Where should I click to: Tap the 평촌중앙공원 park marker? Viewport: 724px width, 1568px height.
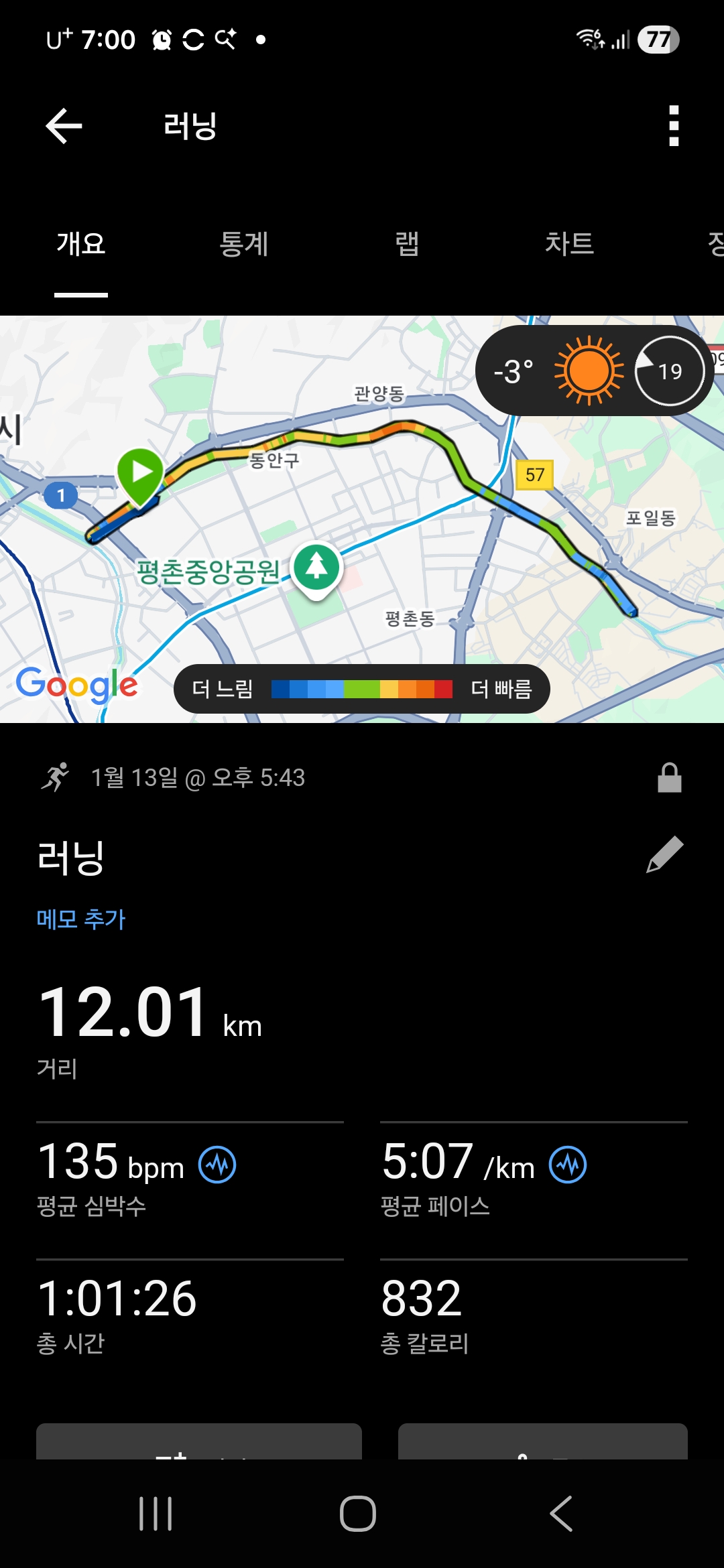coord(316,565)
